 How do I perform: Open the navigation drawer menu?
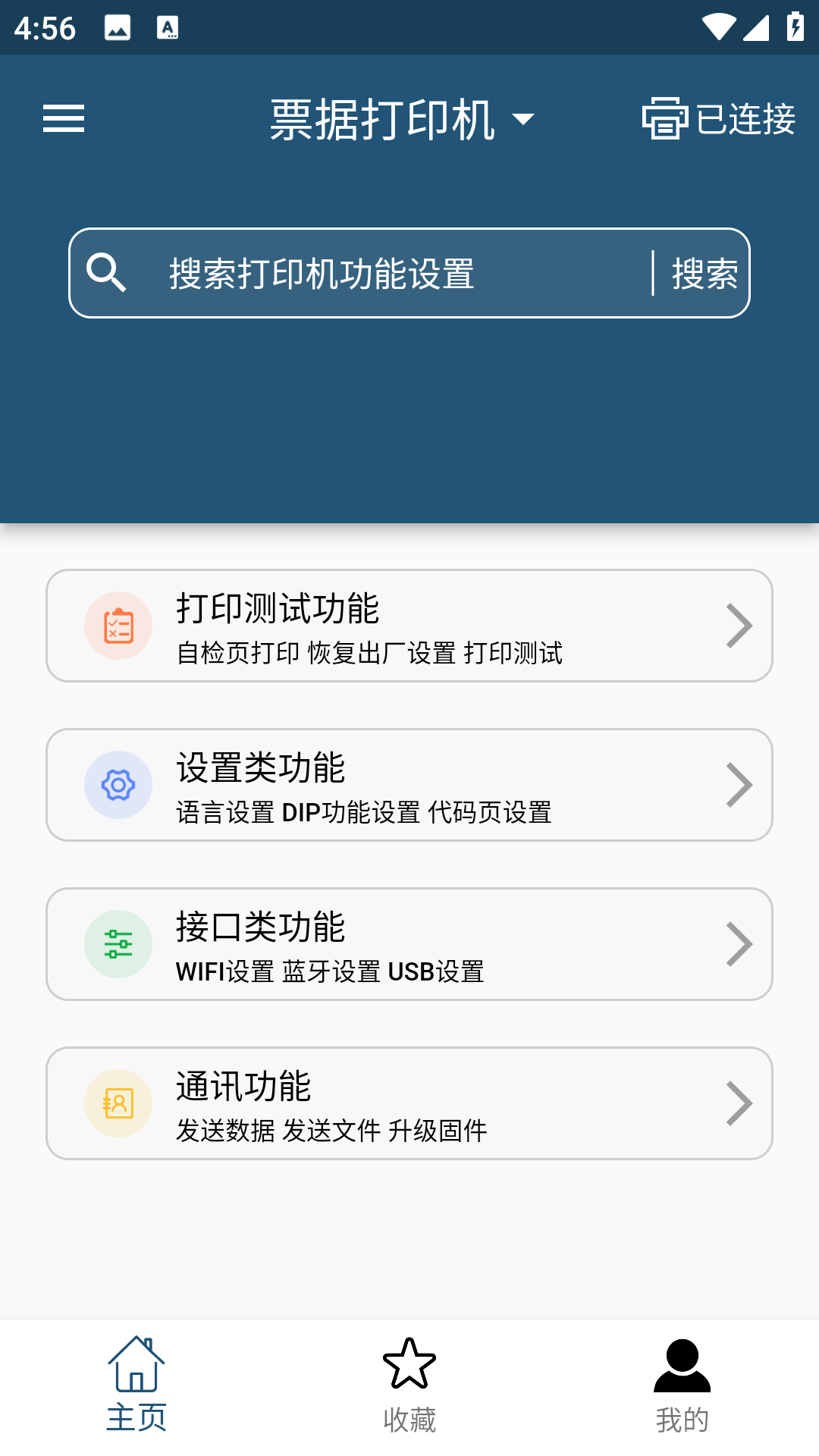coord(63,118)
